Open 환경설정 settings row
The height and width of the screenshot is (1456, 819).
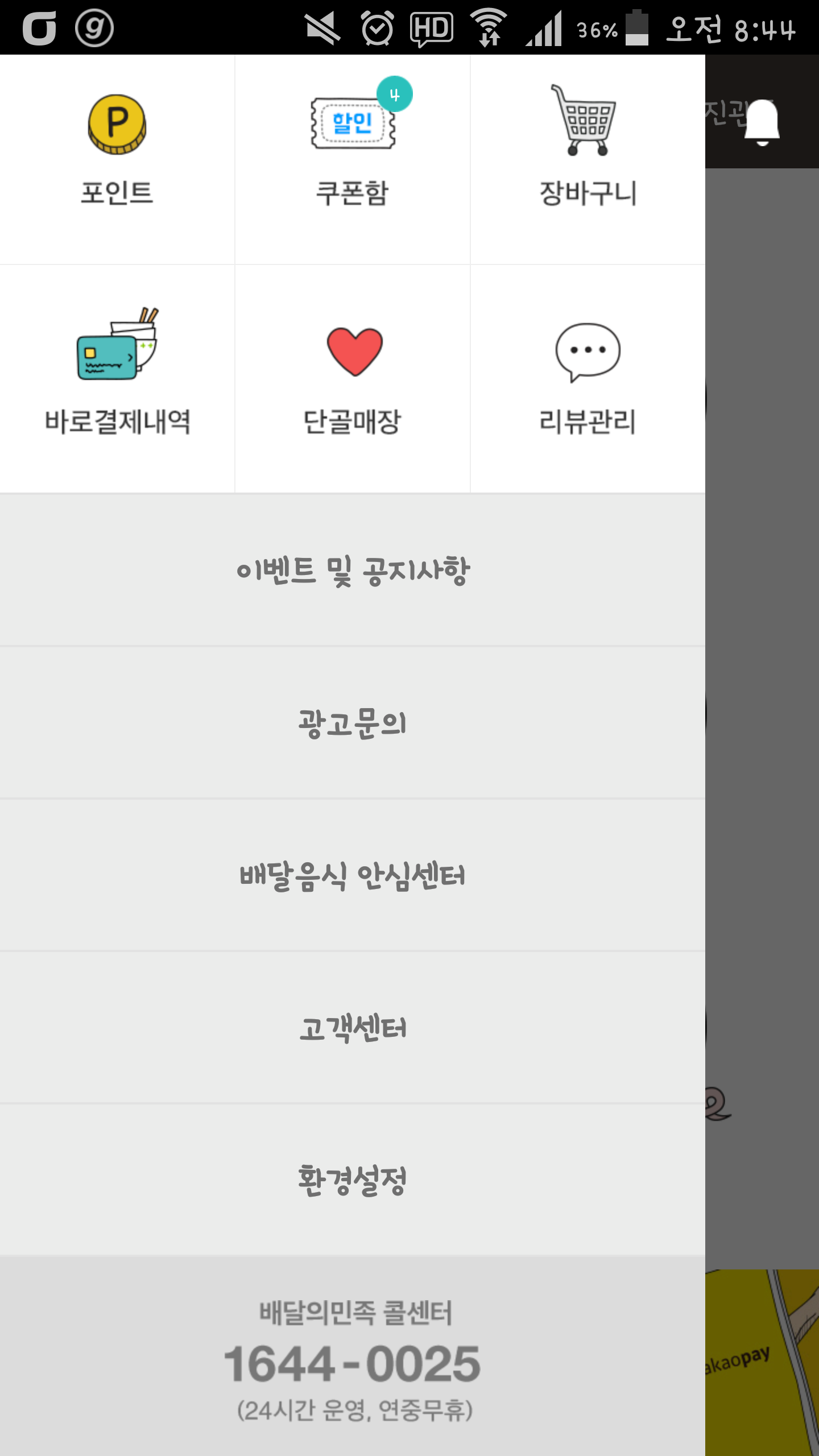[352, 1180]
